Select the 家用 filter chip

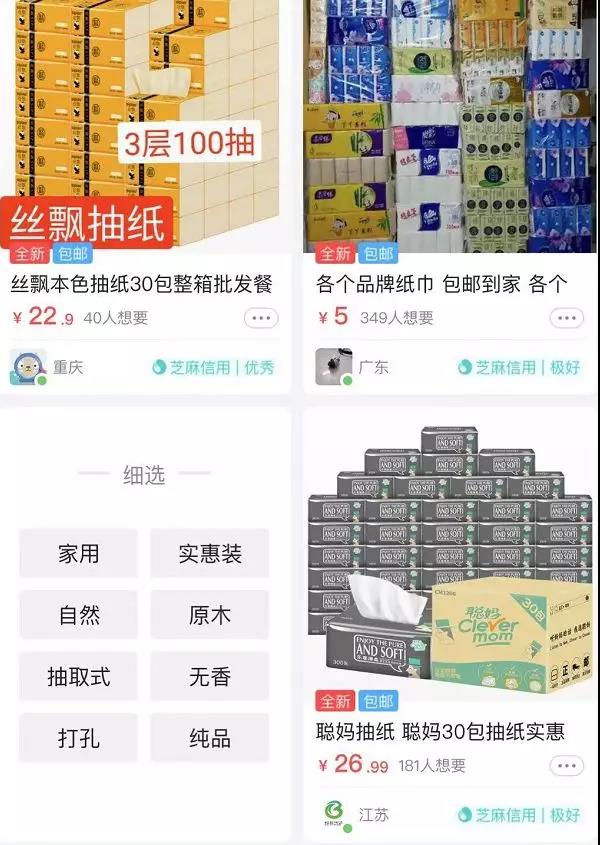[x=79, y=553]
